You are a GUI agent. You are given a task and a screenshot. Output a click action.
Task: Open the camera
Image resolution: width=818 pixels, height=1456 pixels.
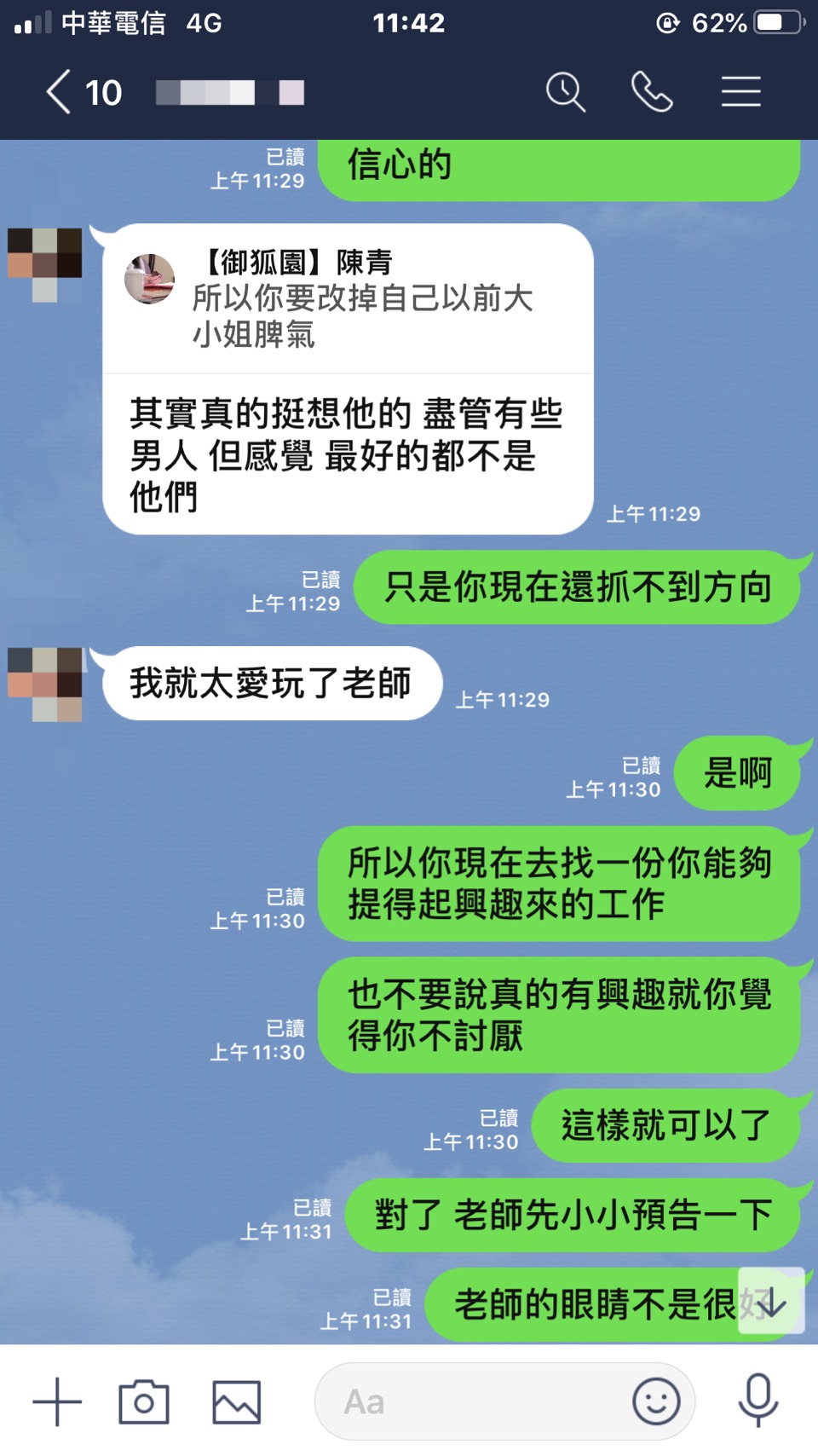click(144, 1401)
